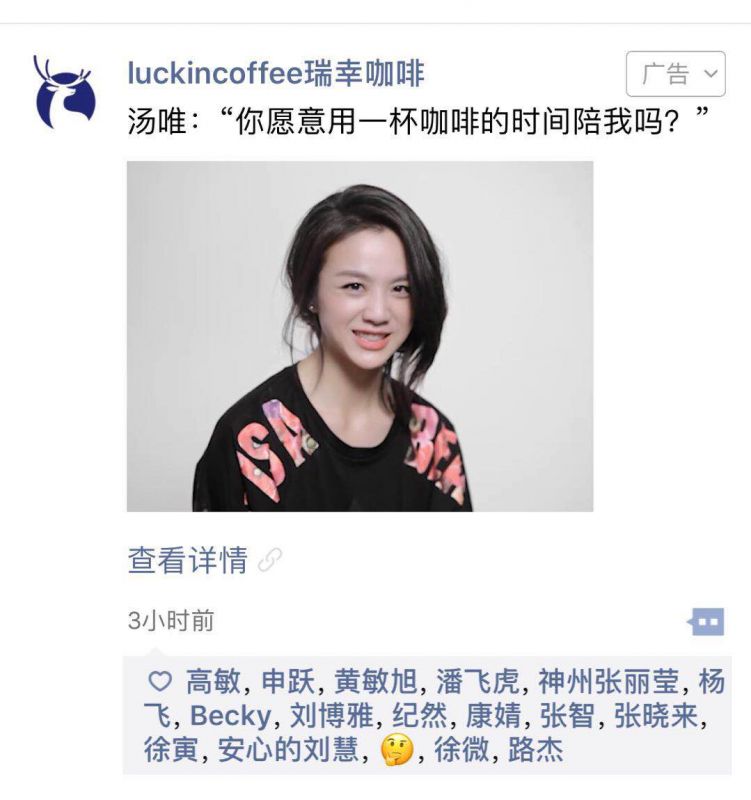Open the ad photo of the post
This screenshot has width=751, height=800.
[359, 336]
